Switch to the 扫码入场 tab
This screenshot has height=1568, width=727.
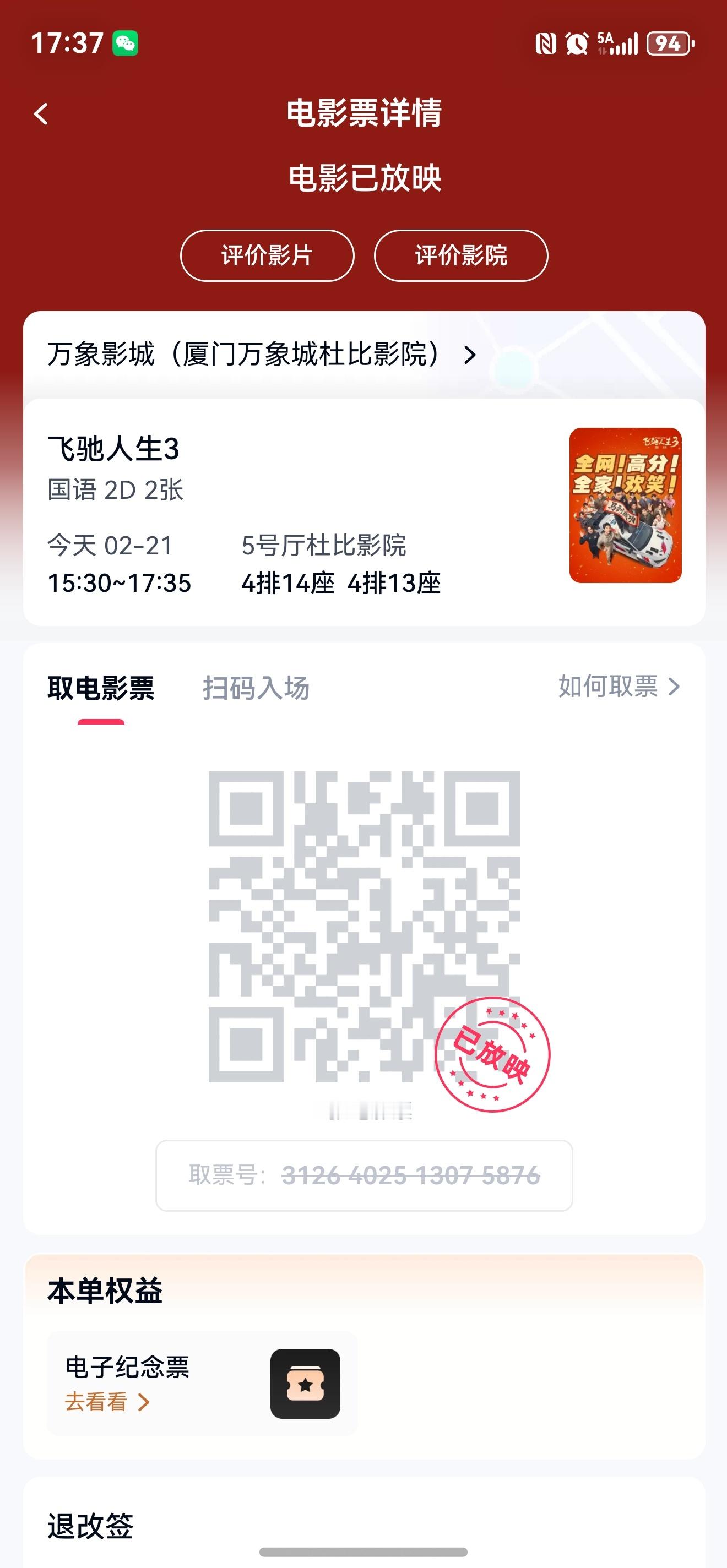(256, 688)
